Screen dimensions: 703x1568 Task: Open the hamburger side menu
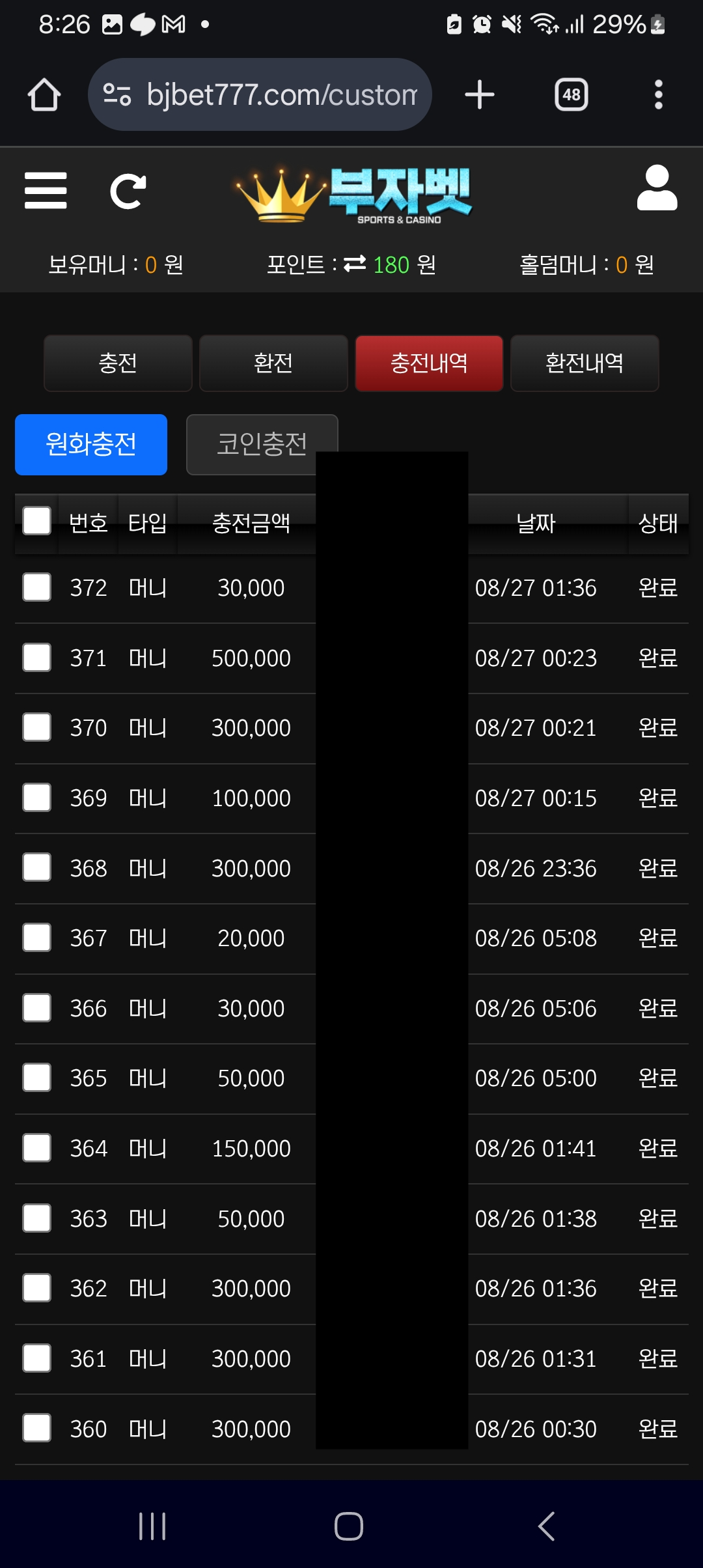[x=46, y=191]
